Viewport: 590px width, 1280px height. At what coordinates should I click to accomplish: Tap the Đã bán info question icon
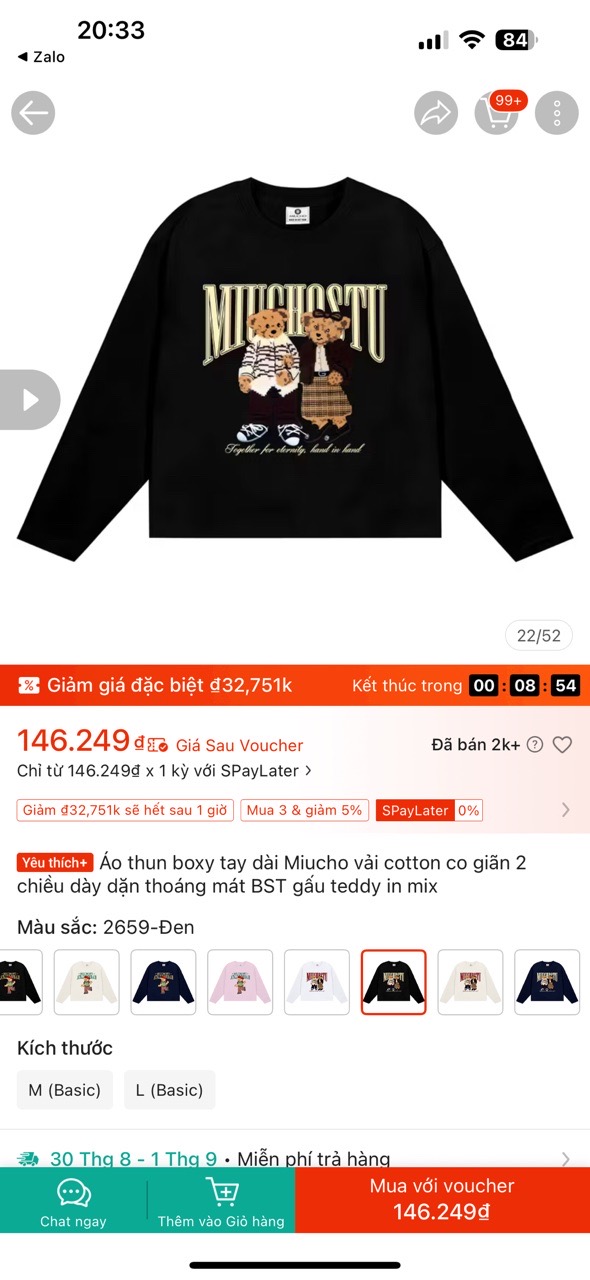535,744
